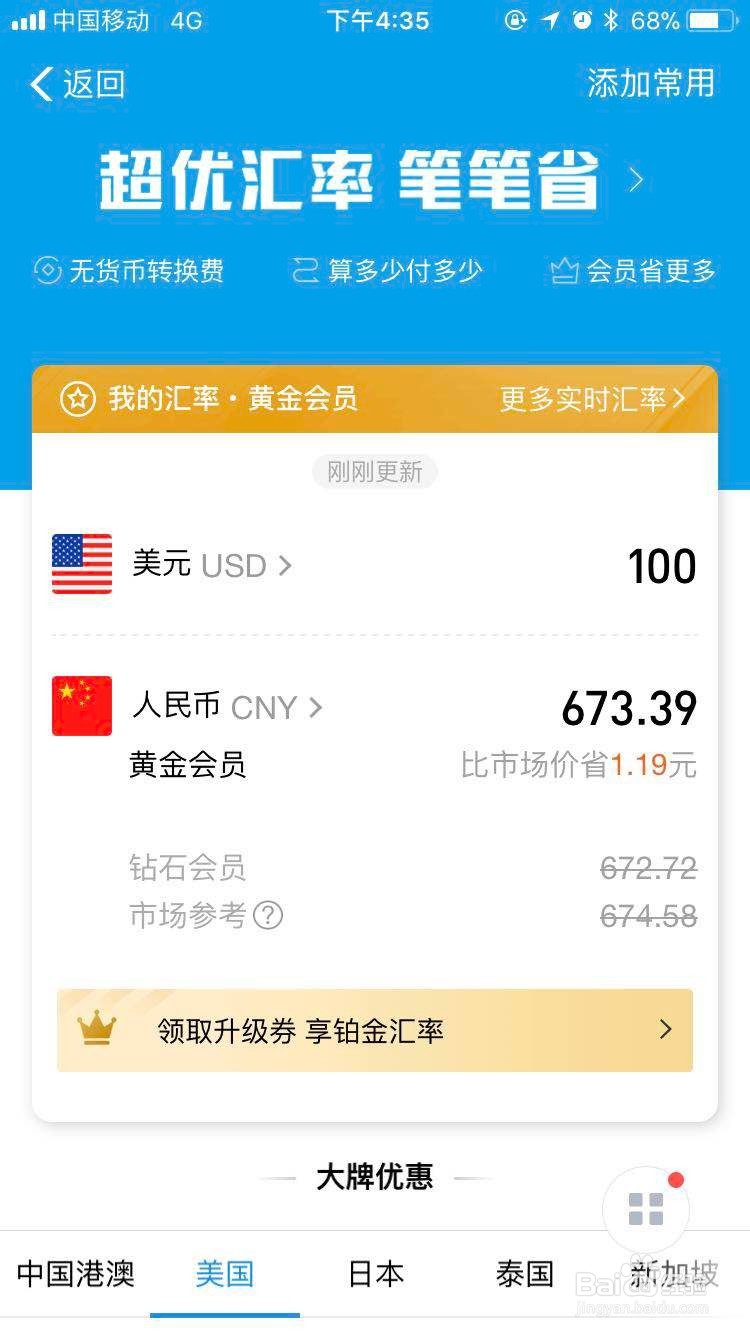Expand the 人民币 CNY currency selector

point(315,707)
